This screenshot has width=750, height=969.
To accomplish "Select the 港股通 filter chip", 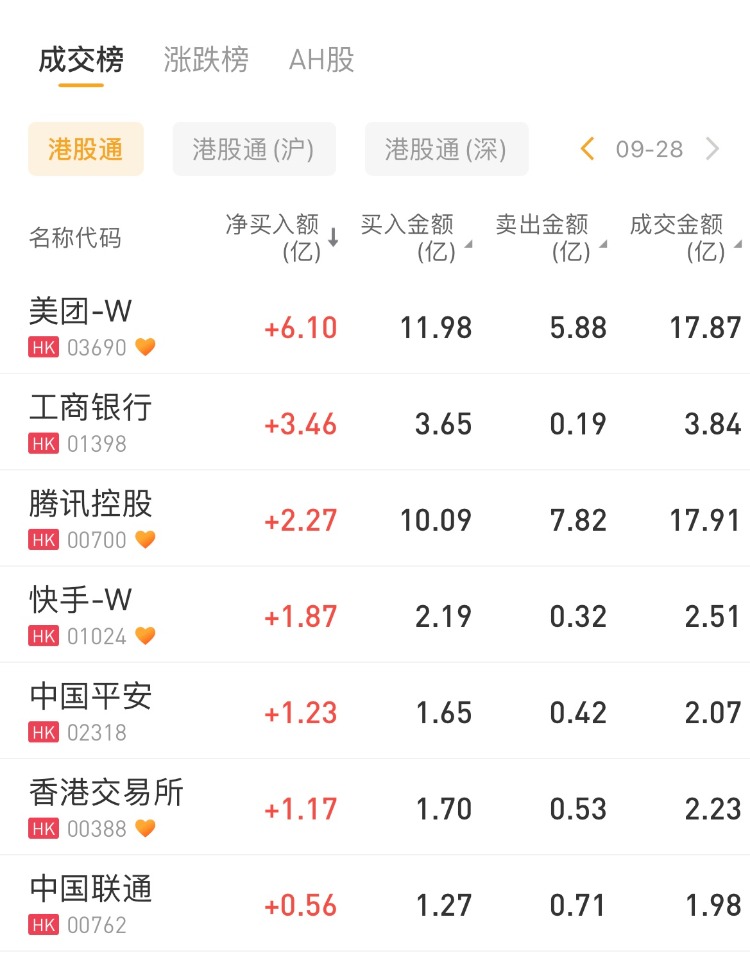I will [86, 149].
